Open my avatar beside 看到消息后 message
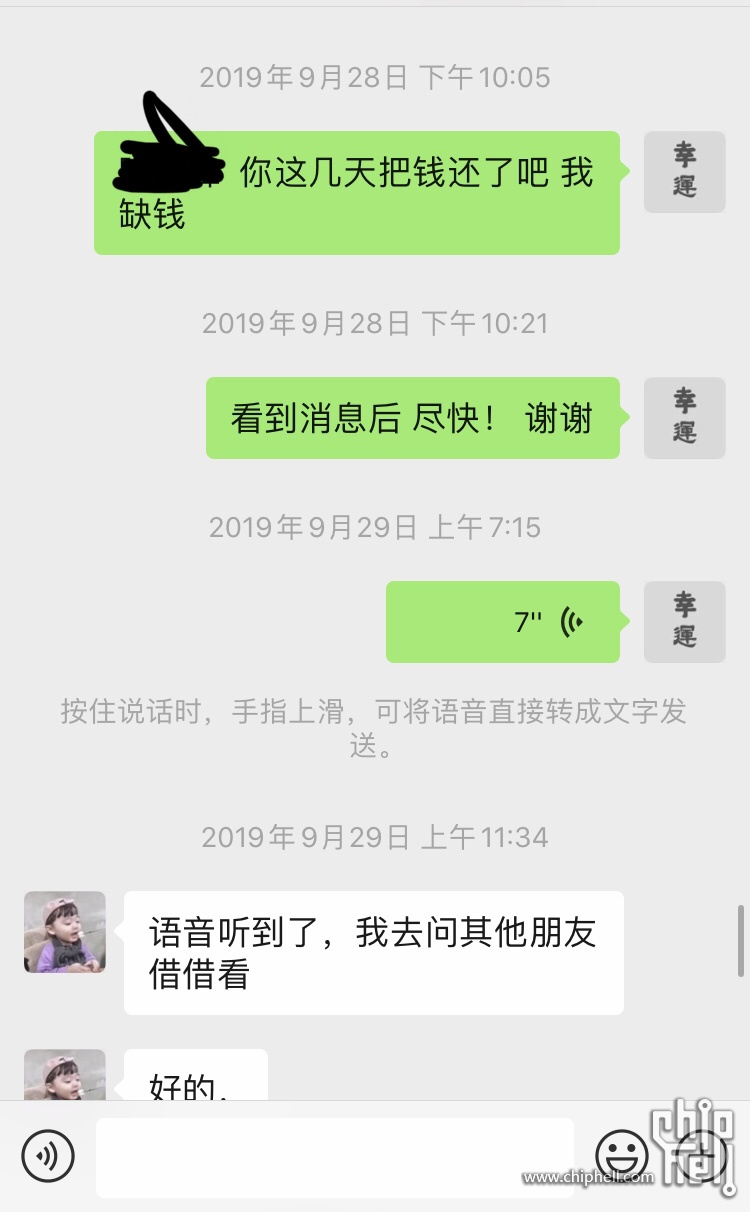Image resolution: width=750 pixels, height=1212 pixels. click(684, 418)
